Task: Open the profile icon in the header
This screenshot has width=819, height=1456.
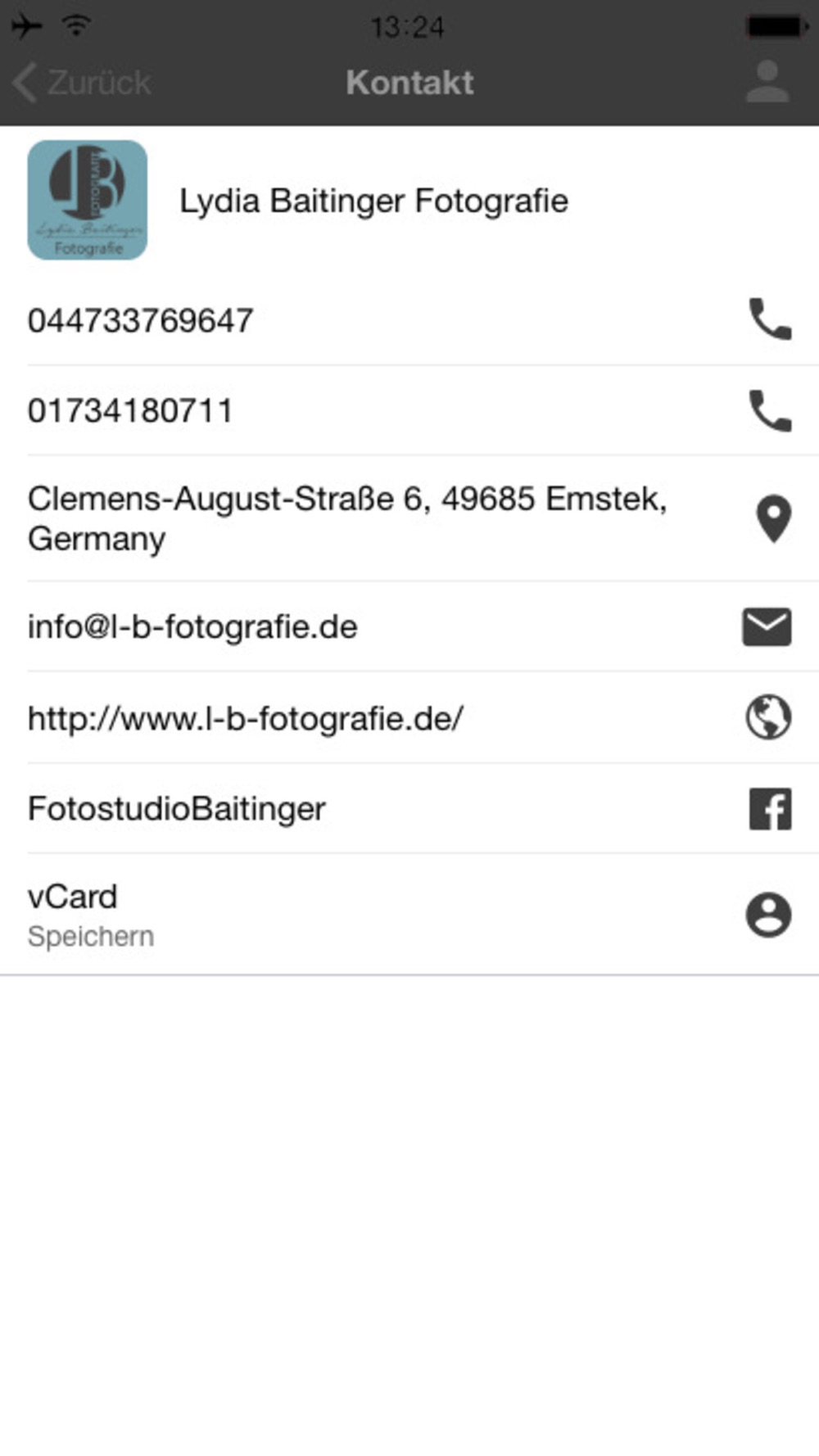Action: (x=767, y=82)
